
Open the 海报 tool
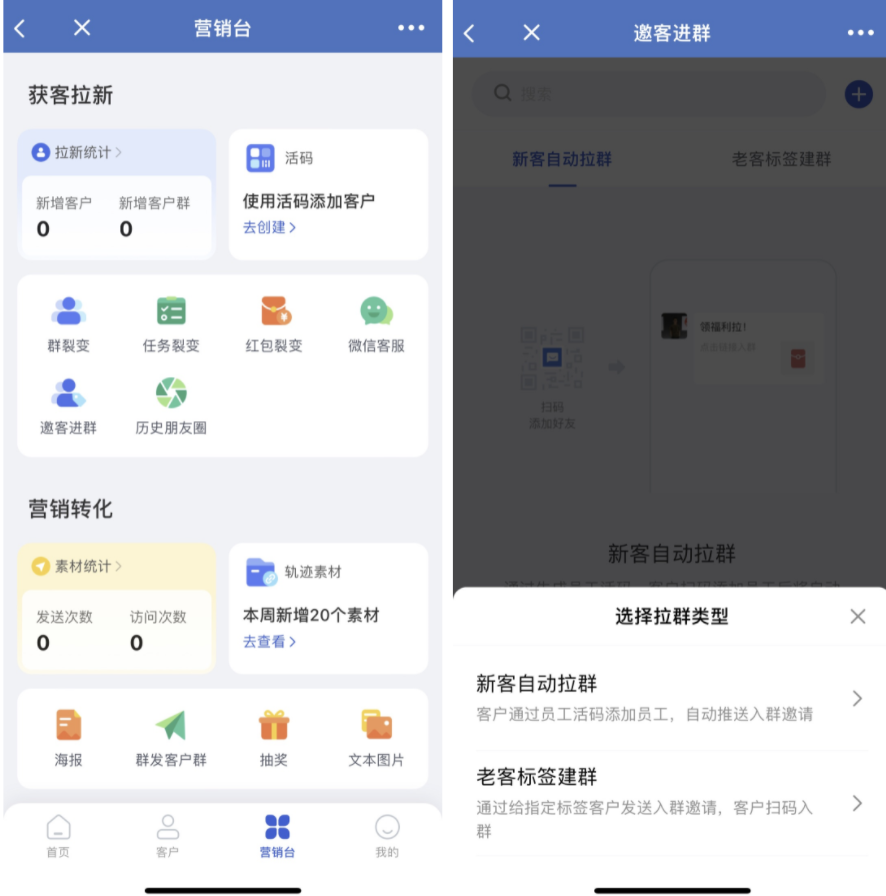tap(69, 738)
